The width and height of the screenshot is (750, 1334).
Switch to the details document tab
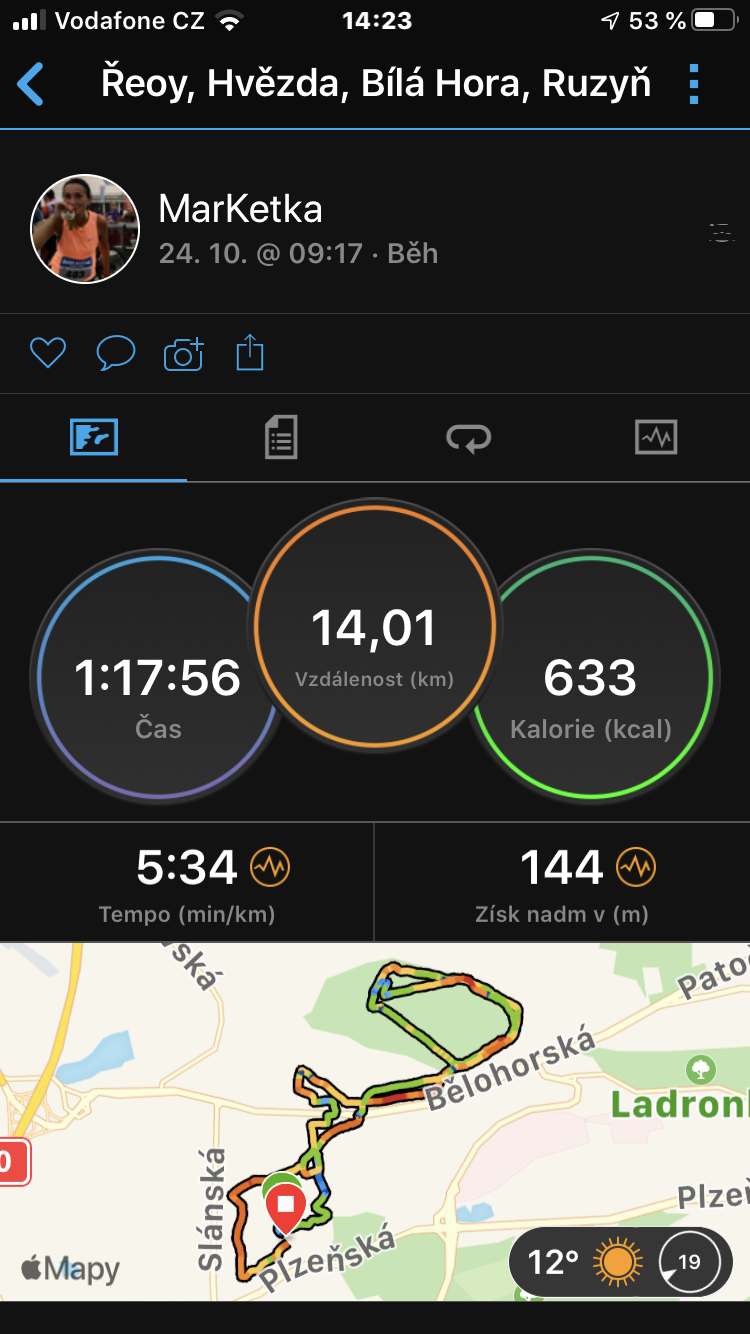click(x=281, y=438)
